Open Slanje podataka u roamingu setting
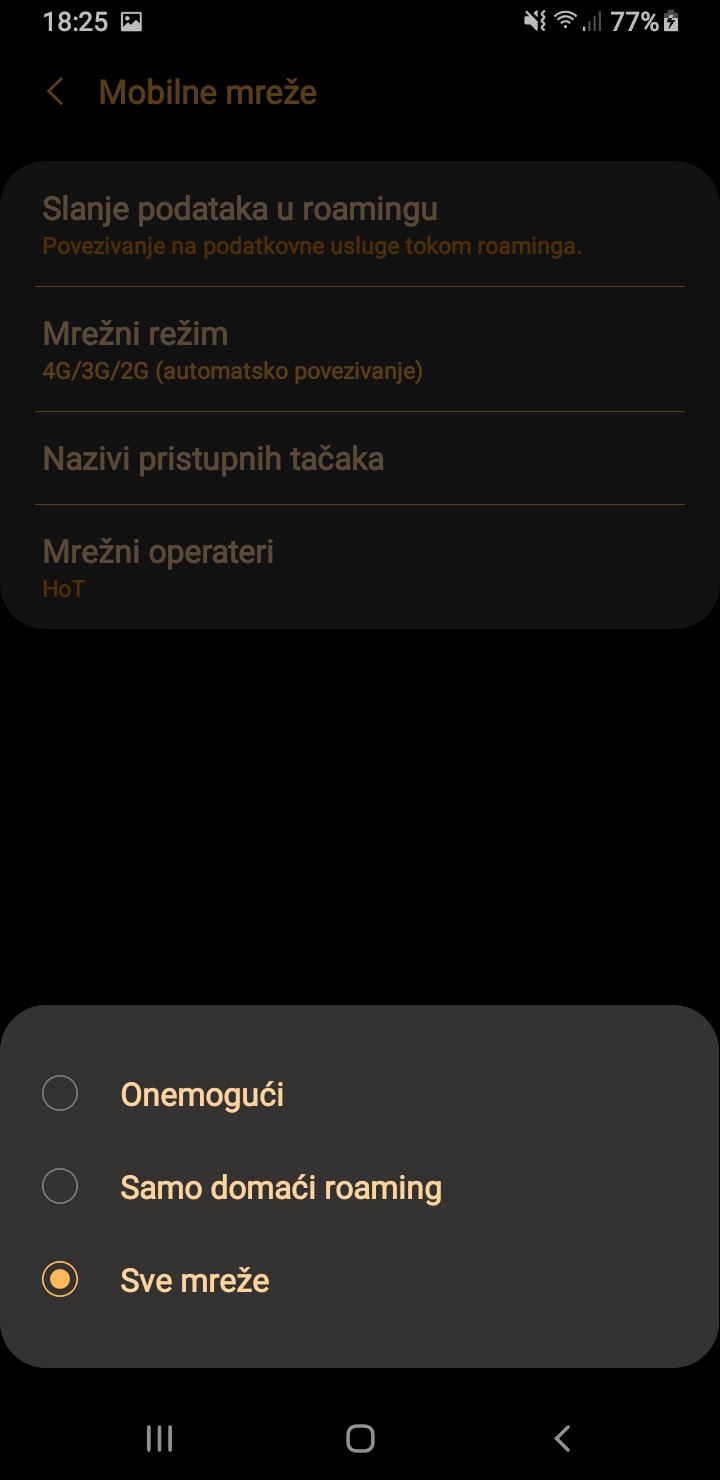Screen dimensions: 720x1480 360,226
